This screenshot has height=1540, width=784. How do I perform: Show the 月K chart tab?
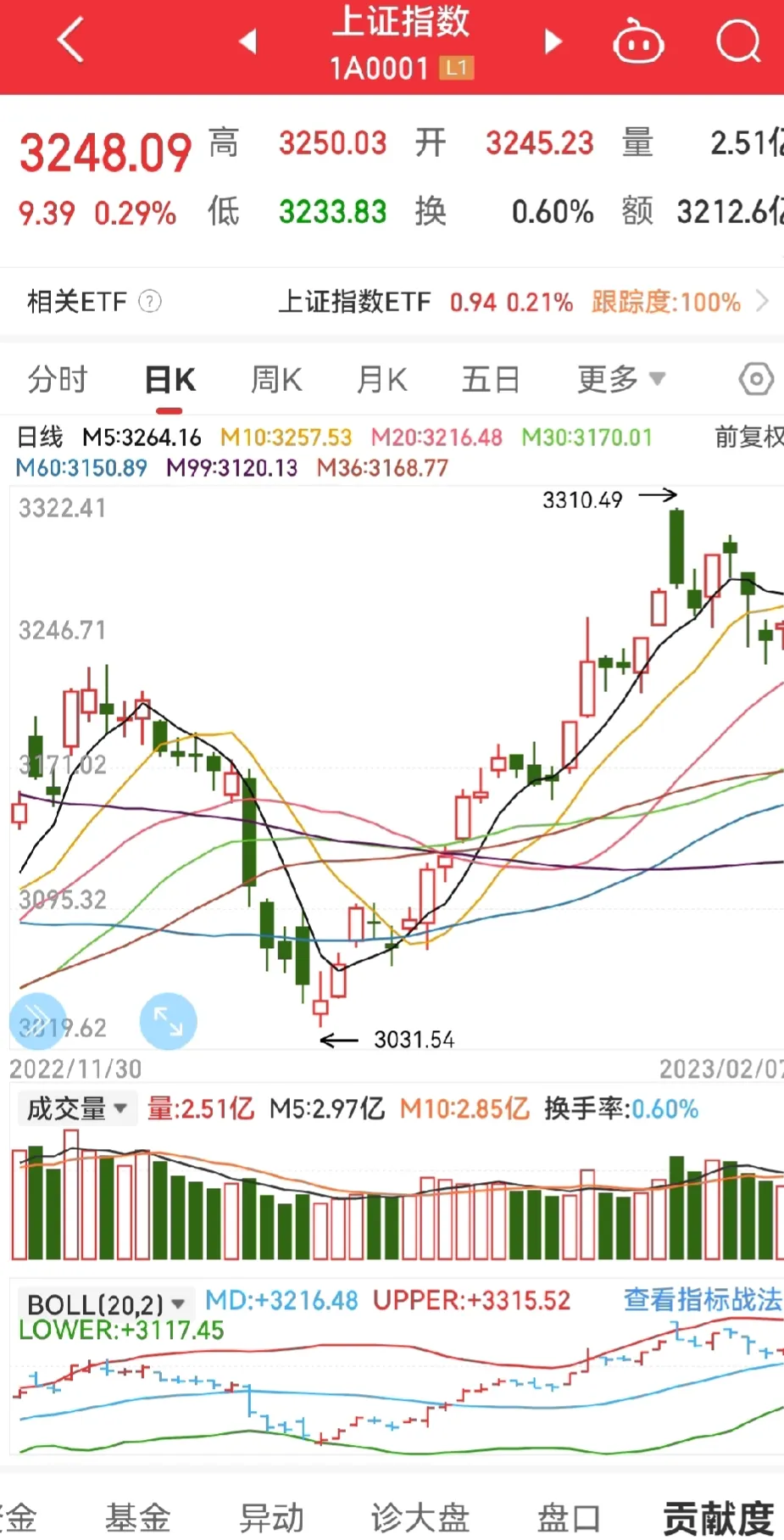click(x=381, y=380)
